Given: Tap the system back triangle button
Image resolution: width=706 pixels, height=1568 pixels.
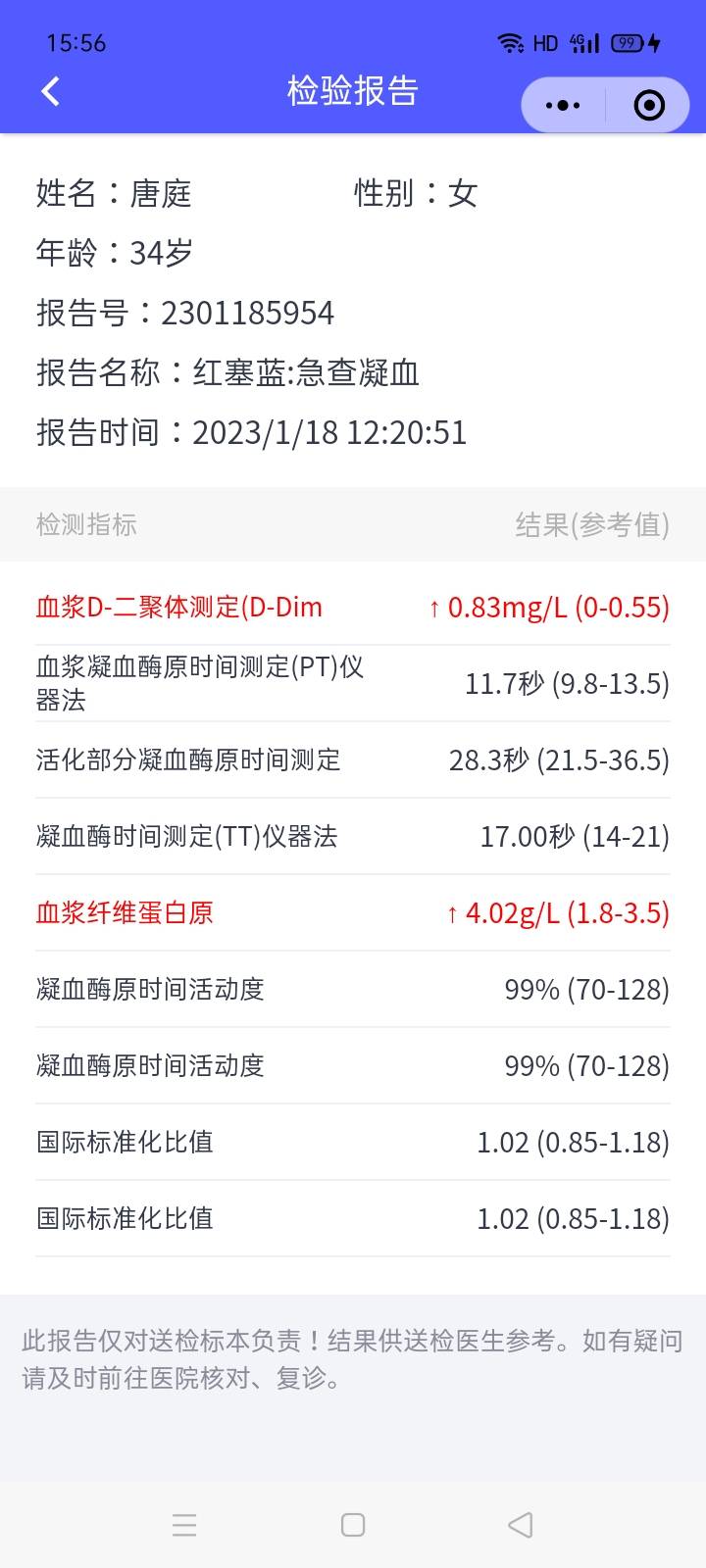Looking at the screenshot, I should pyautogui.click(x=519, y=1525).
